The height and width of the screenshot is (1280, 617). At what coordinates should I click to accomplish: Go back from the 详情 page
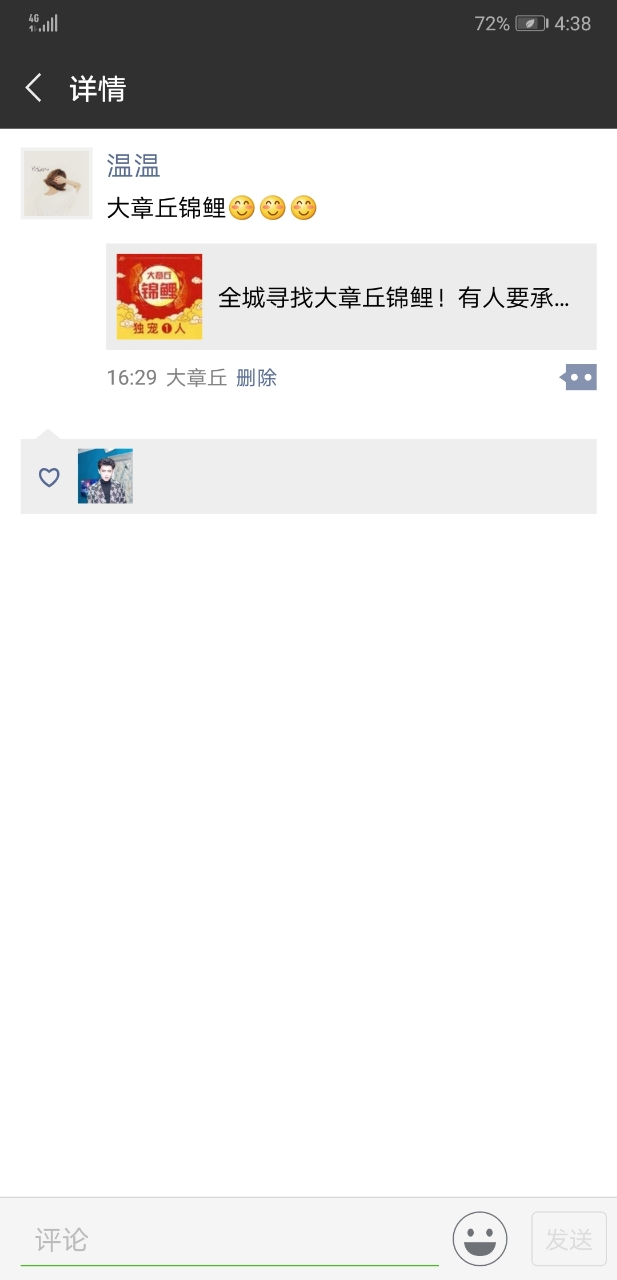(x=34, y=88)
